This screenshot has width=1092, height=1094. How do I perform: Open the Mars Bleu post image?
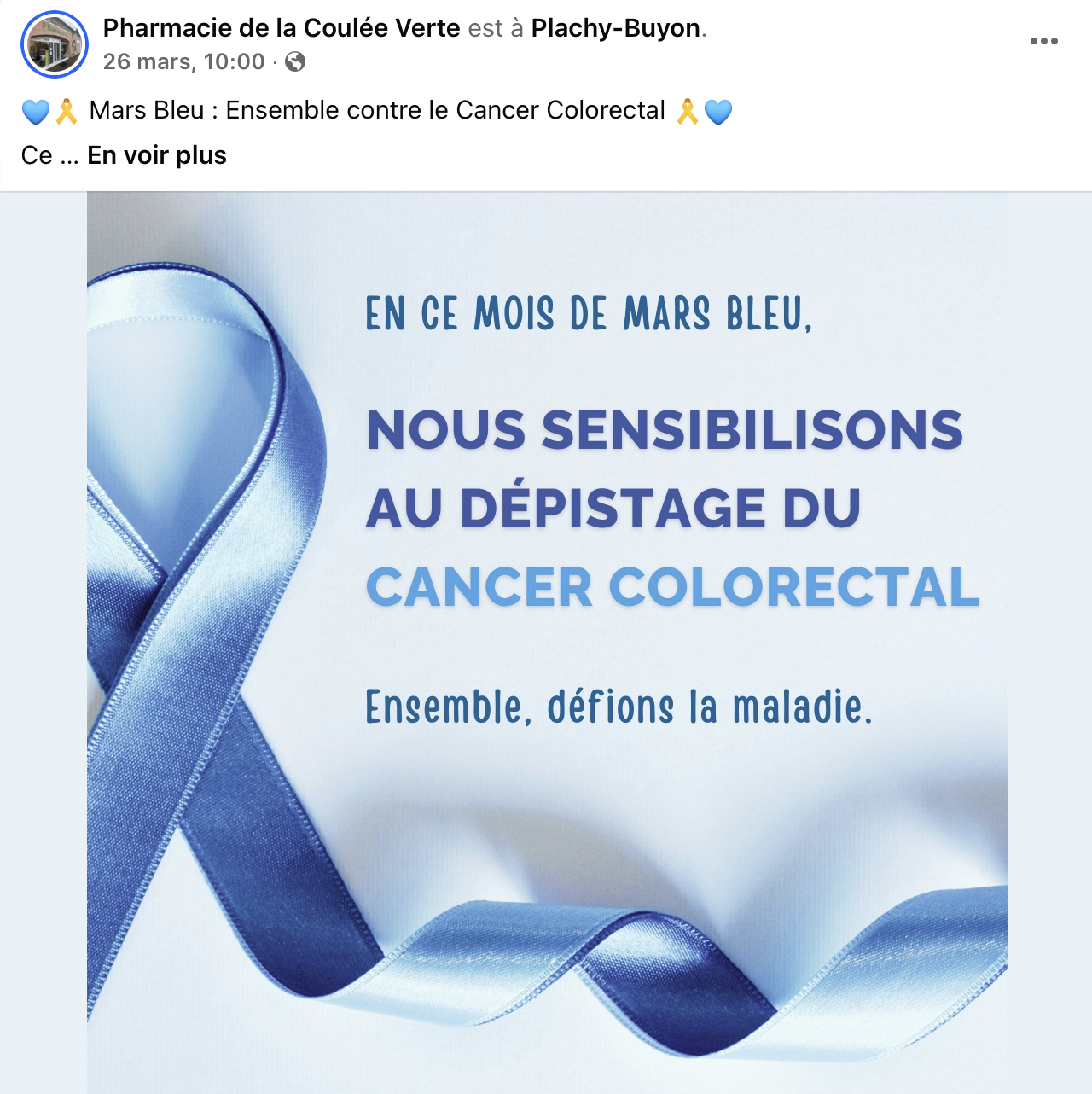(547, 640)
